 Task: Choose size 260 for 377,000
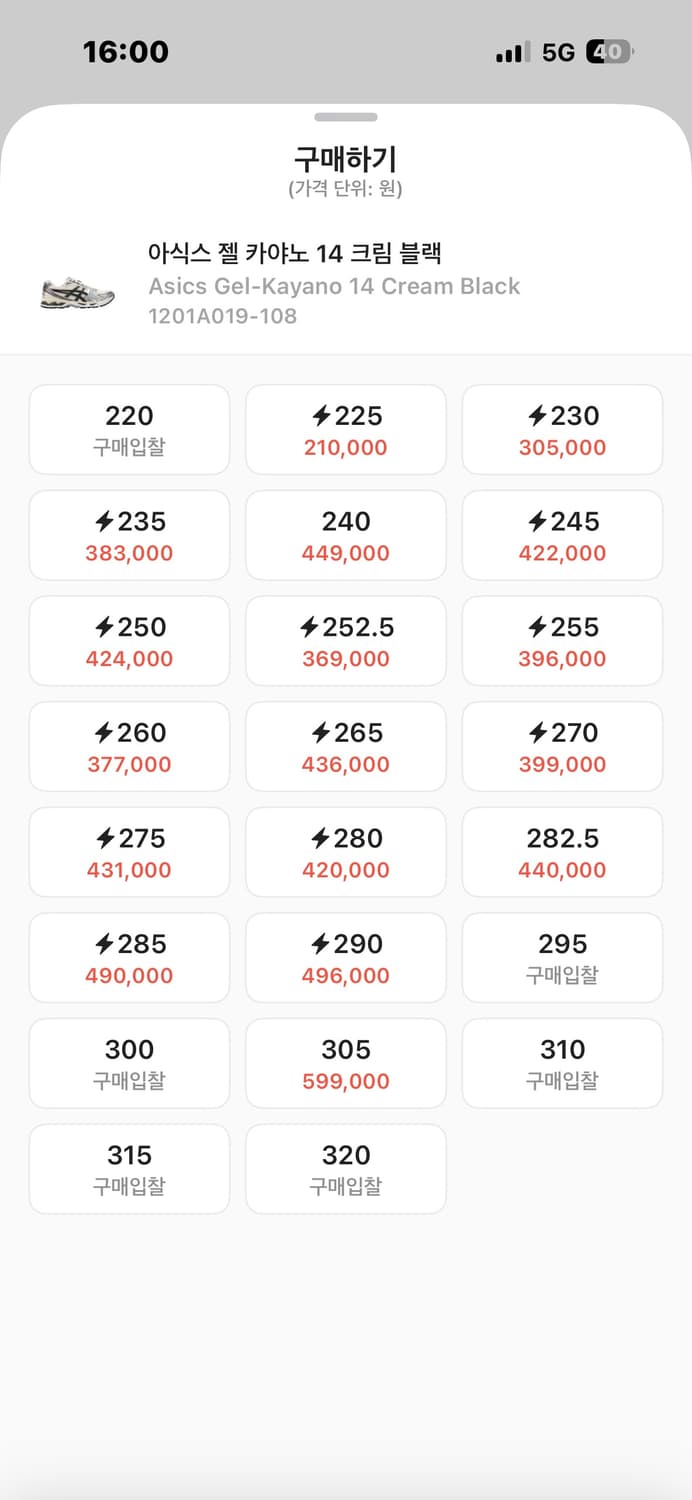coord(129,747)
